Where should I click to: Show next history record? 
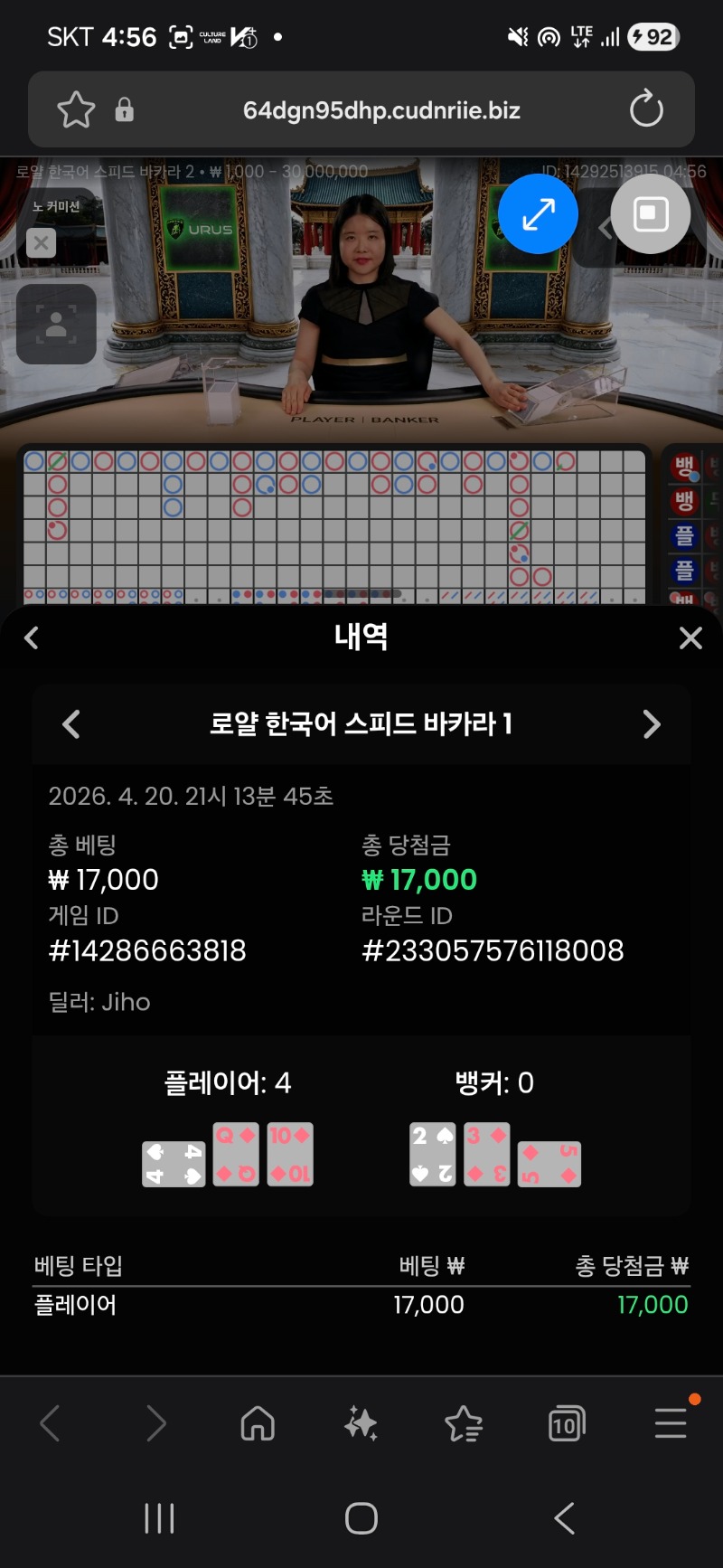pyautogui.click(x=652, y=724)
